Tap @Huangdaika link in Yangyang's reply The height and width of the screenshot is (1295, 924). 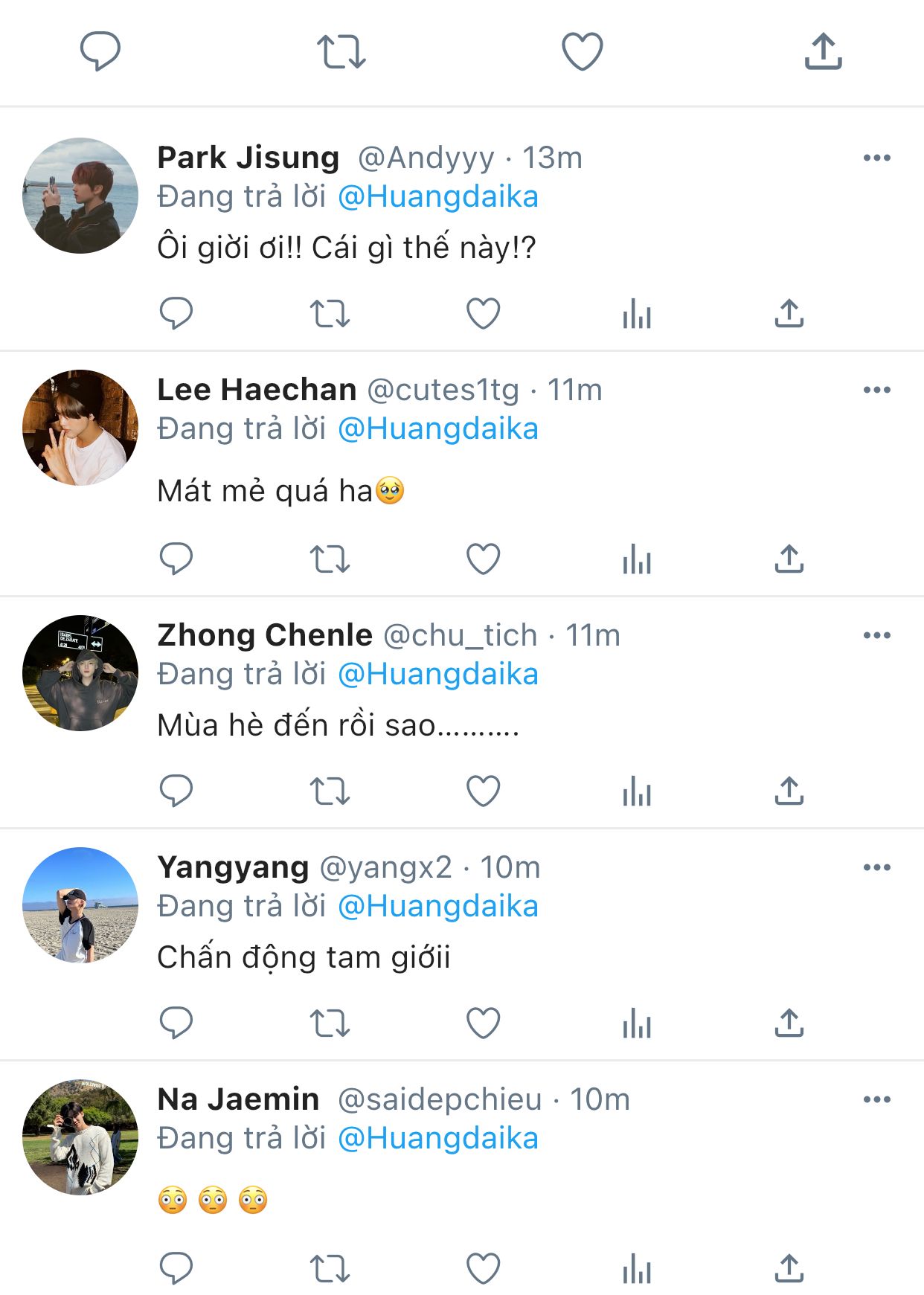click(438, 907)
